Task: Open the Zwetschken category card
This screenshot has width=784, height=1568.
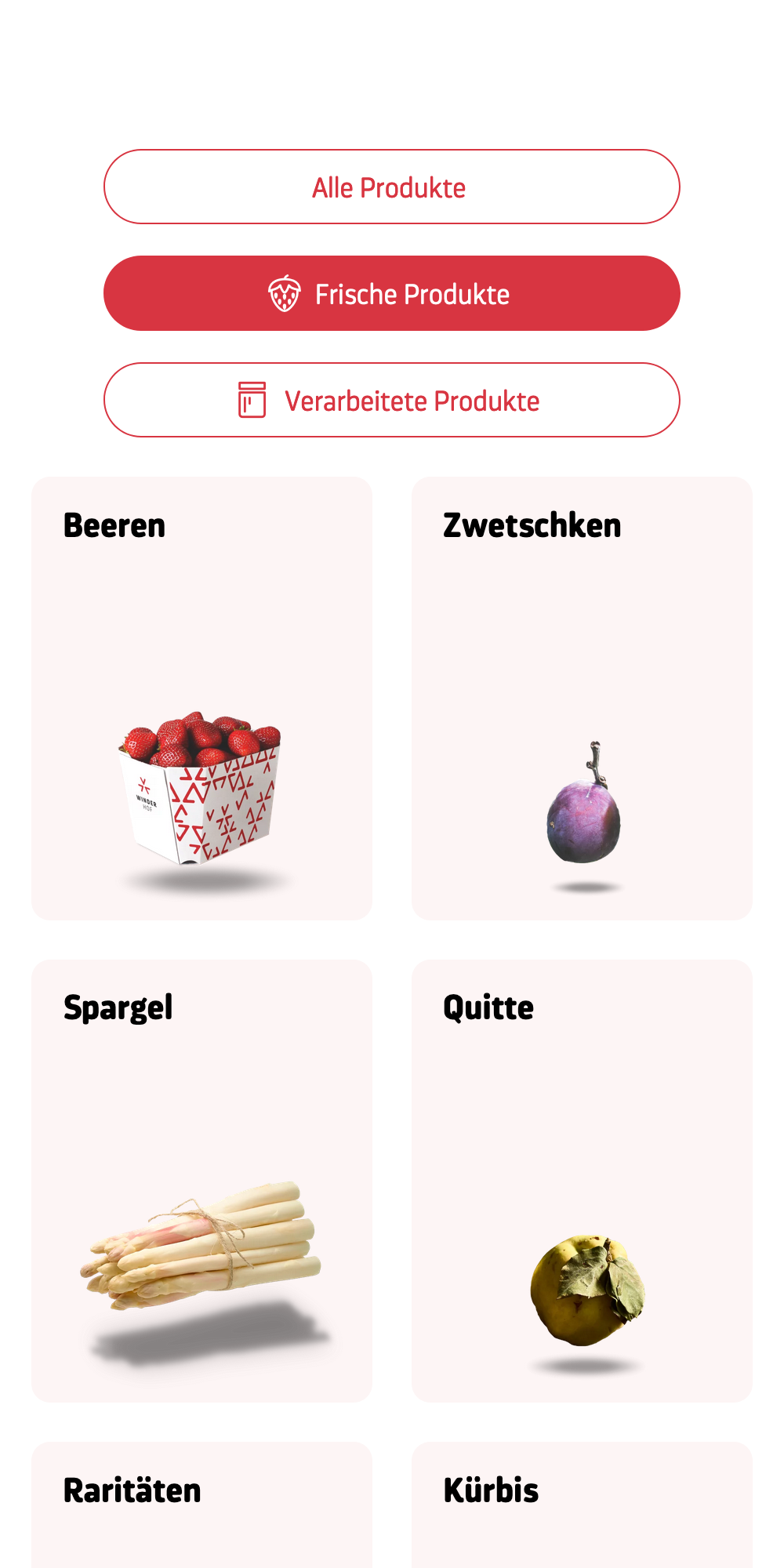Action: tap(582, 698)
